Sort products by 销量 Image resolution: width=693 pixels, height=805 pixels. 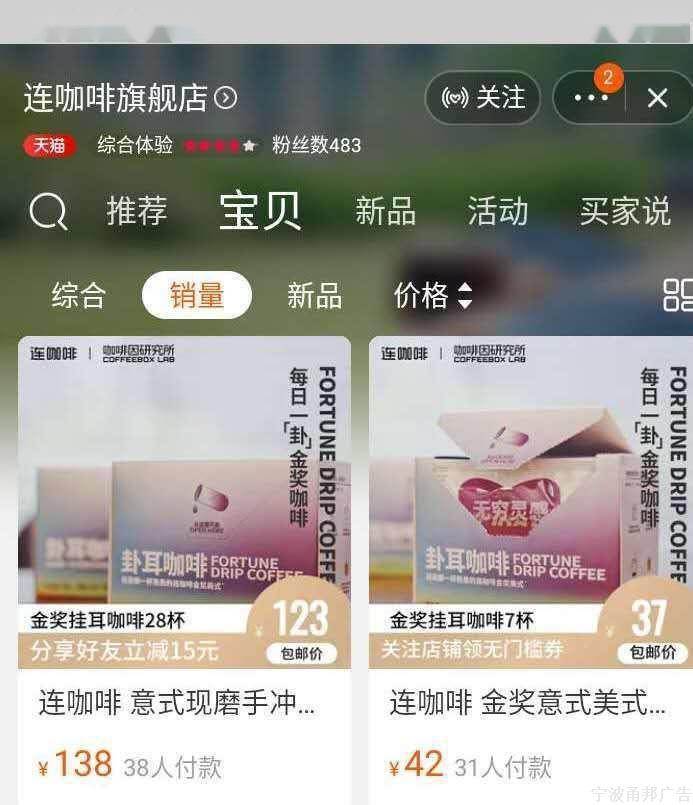[x=196, y=295]
